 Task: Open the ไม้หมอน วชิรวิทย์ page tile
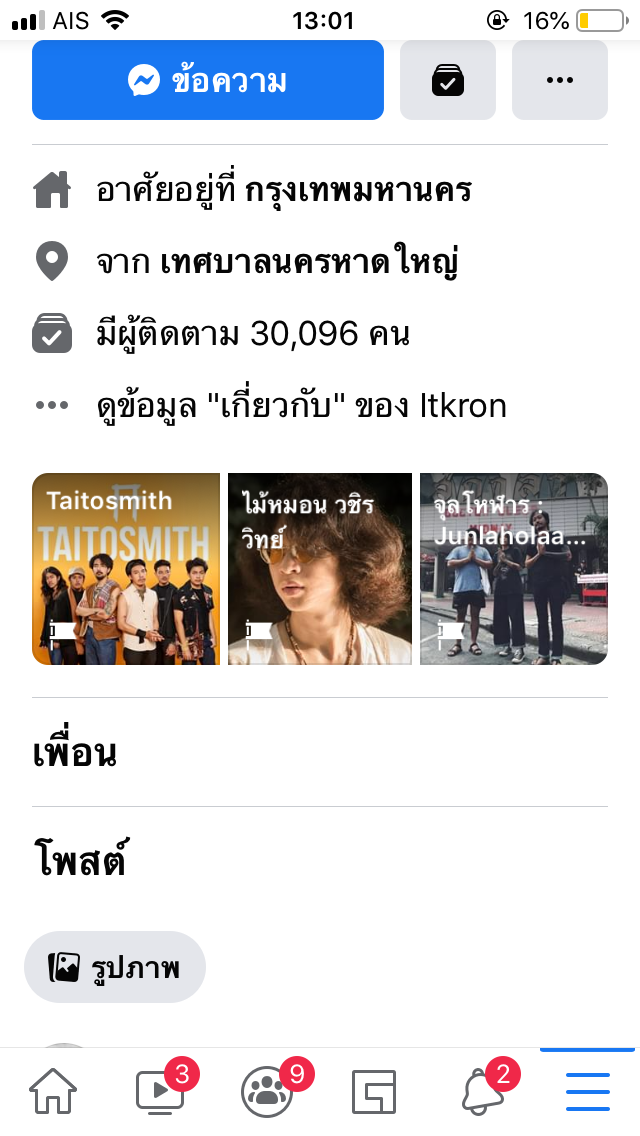click(x=320, y=569)
